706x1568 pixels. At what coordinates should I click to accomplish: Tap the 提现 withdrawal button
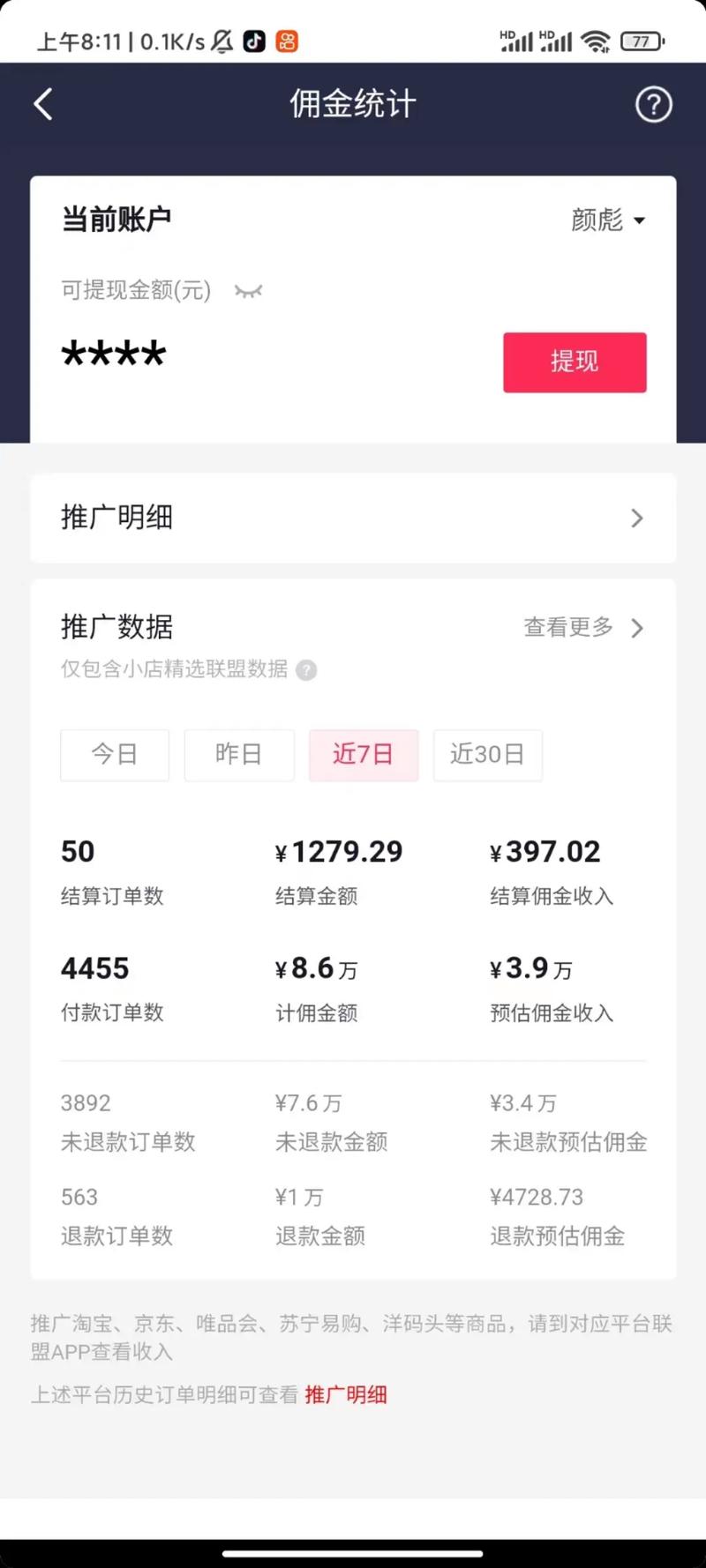(x=575, y=362)
